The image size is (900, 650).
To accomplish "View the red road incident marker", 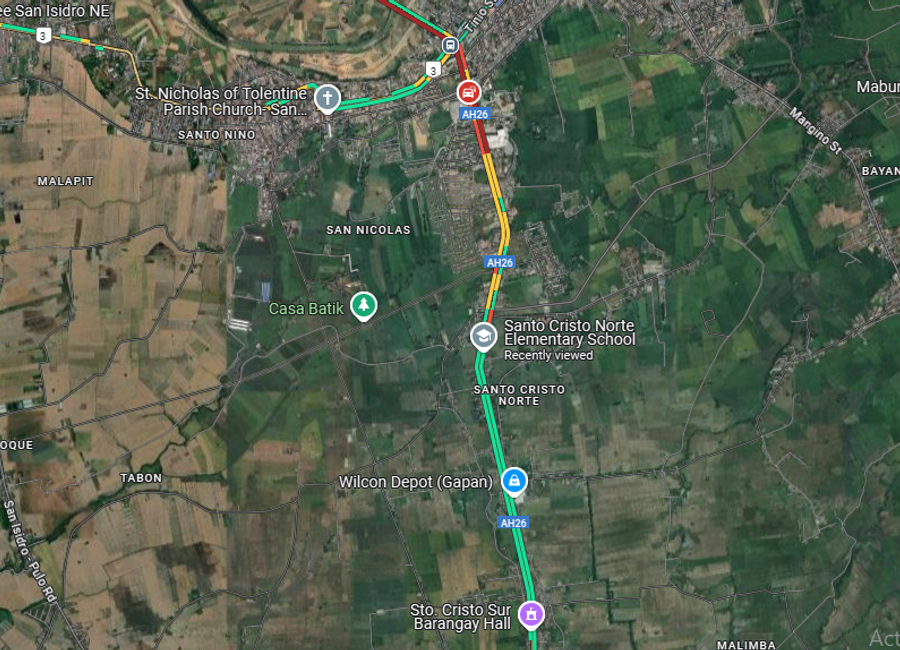I will [x=468, y=93].
